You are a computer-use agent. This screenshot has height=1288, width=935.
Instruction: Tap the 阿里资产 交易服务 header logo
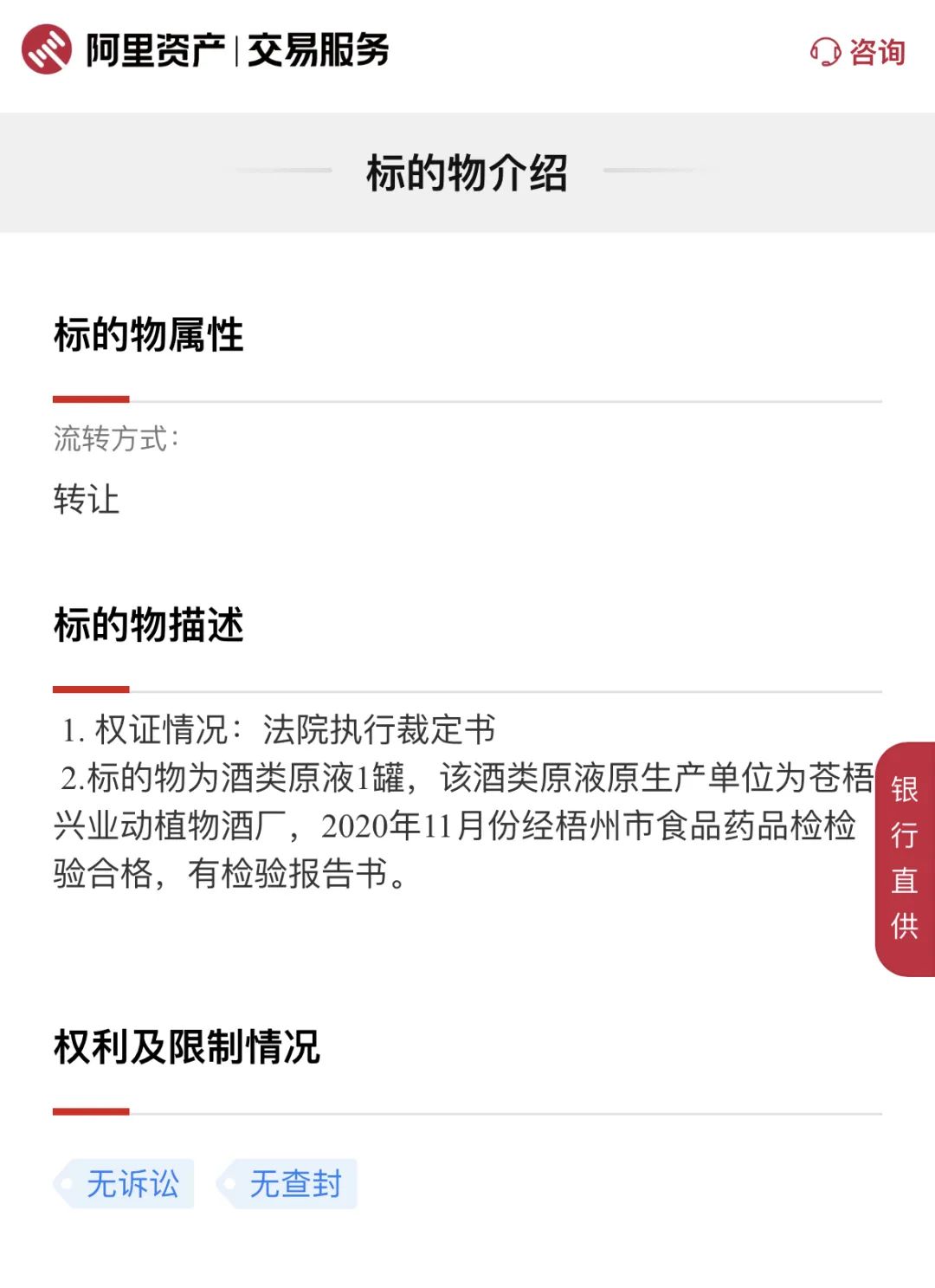[x=206, y=50]
